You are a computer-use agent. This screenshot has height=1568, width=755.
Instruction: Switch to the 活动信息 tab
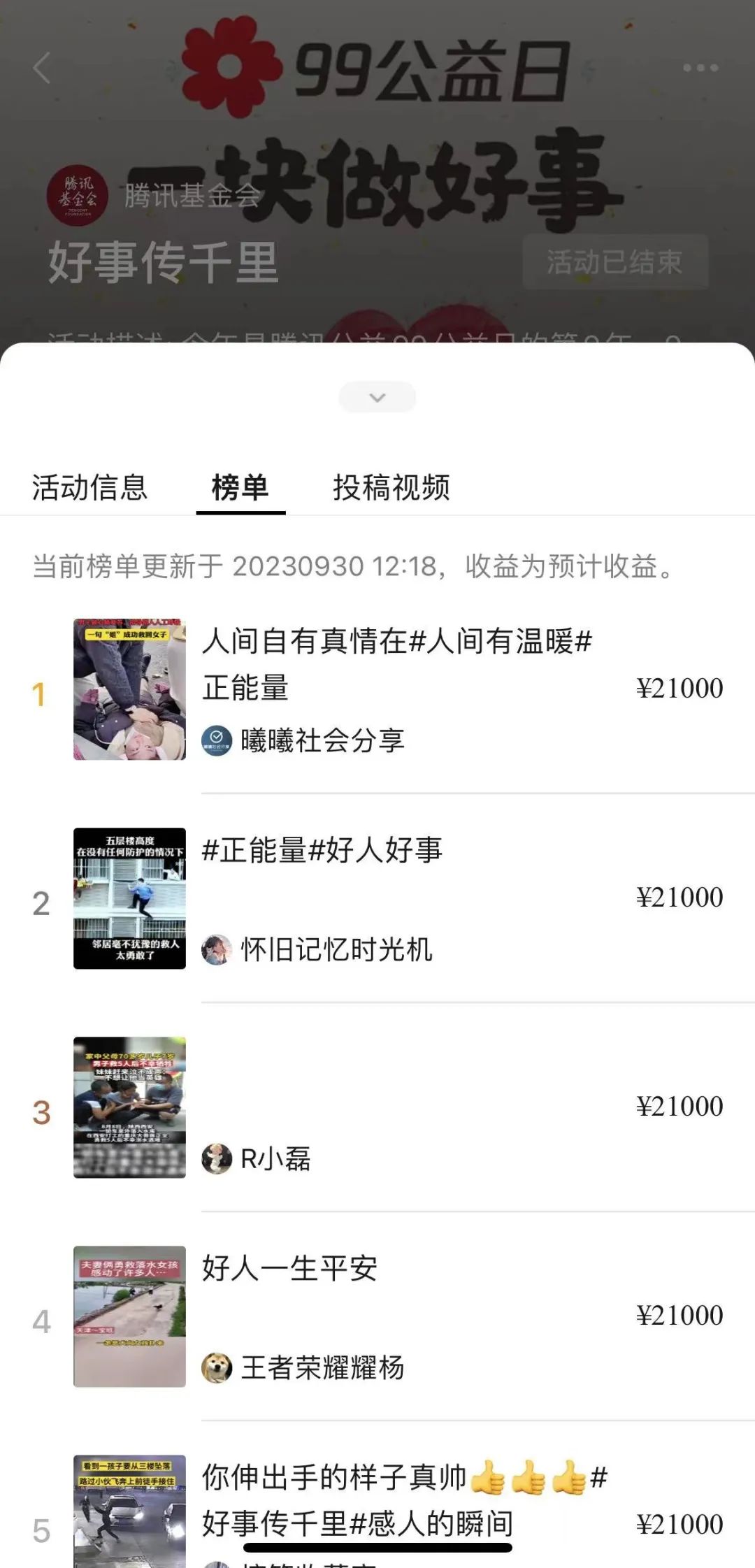coord(89,487)
